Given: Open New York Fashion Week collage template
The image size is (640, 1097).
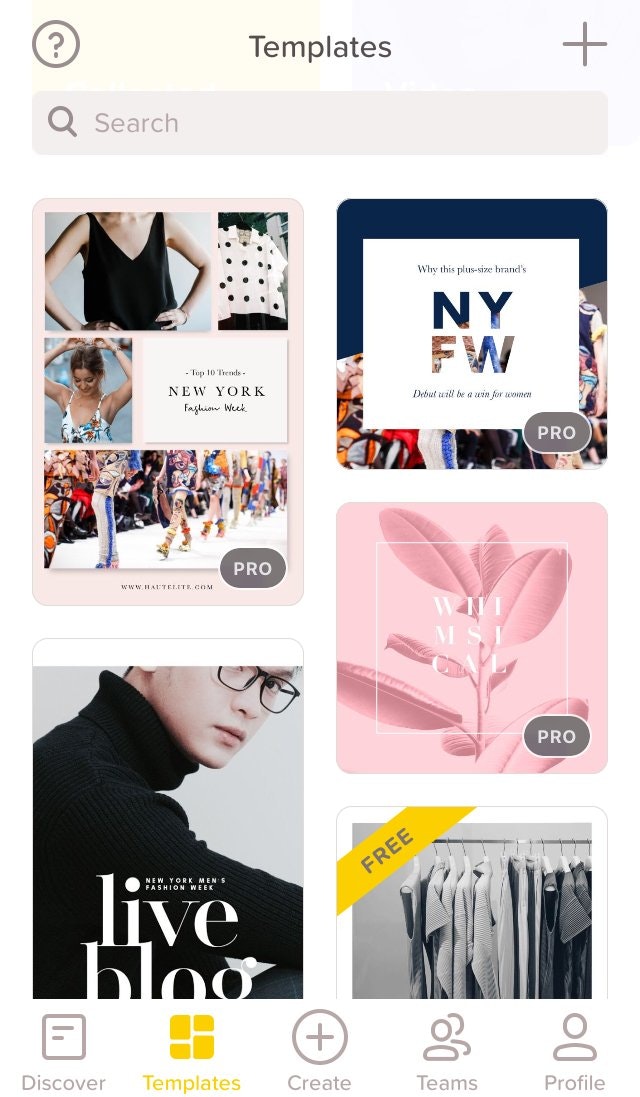Looking at the screenshot, I should click(168, 402).
